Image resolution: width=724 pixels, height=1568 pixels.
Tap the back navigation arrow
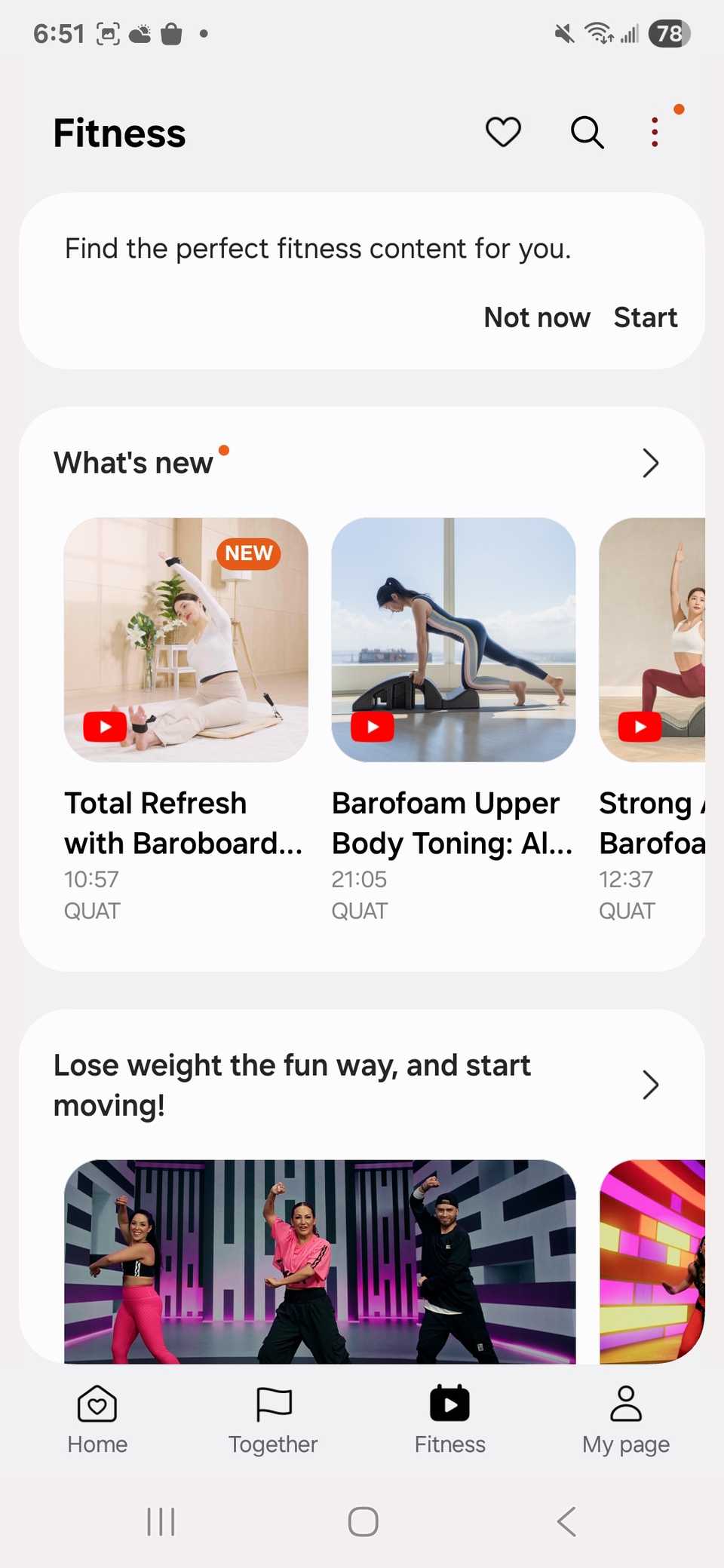point(566,1521)
